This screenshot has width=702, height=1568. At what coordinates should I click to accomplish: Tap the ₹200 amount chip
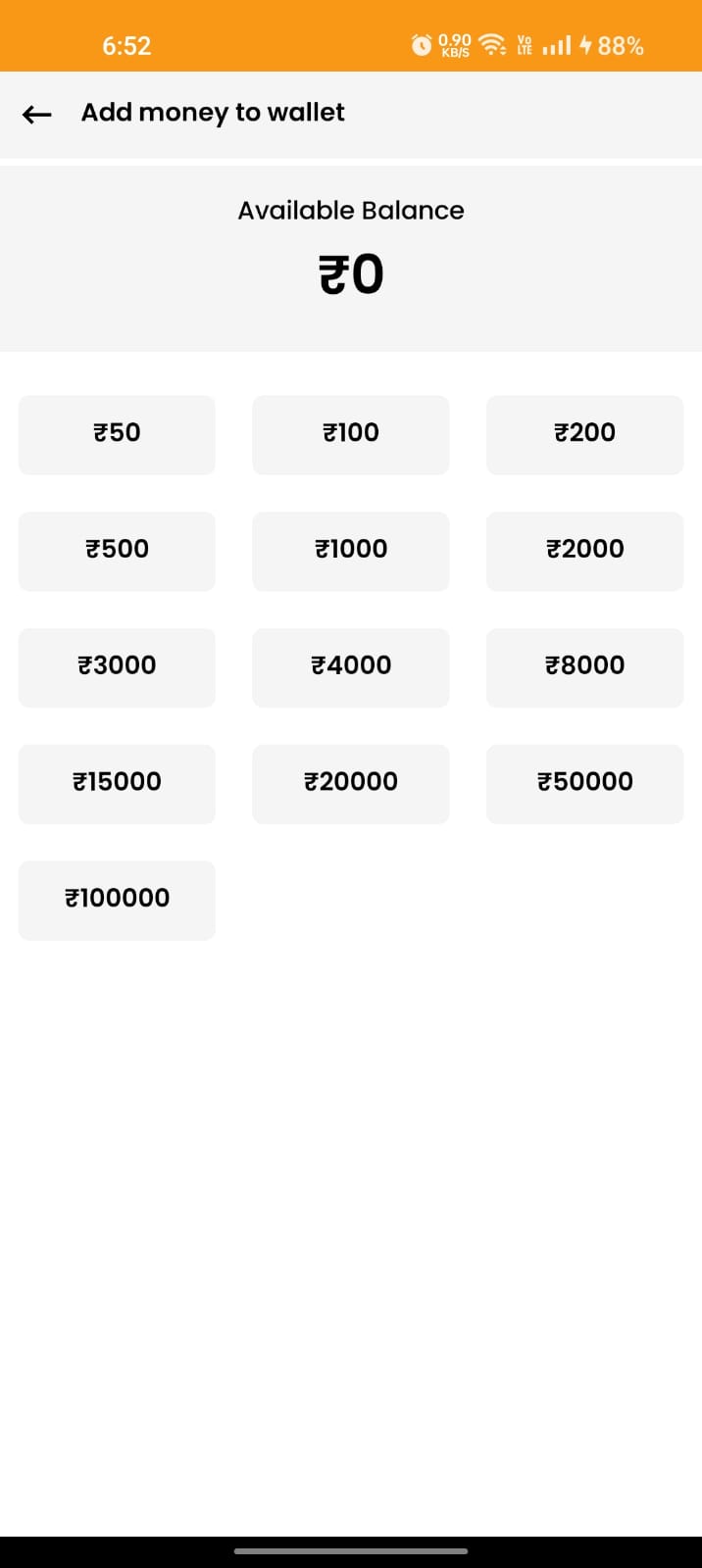[584, 434]
